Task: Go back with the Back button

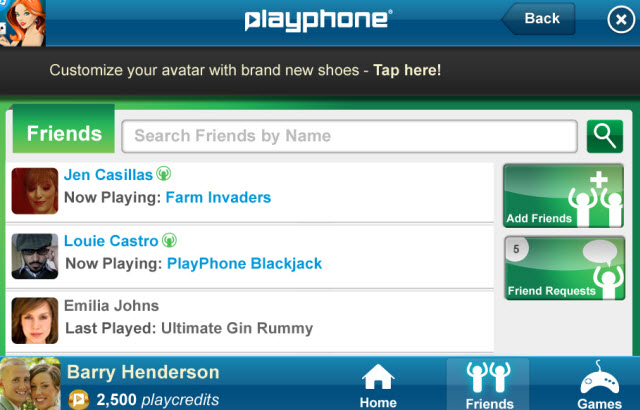Action: 539,18
